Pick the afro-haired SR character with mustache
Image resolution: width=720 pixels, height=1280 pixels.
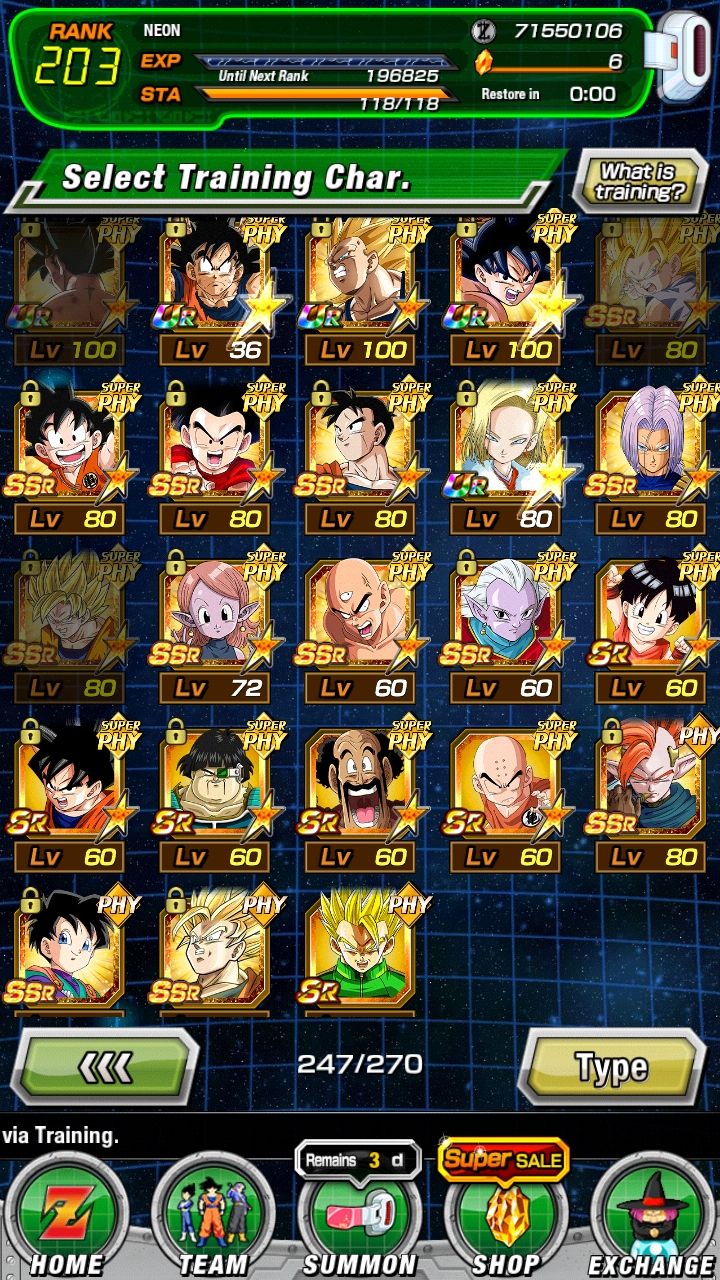[362, 797]
